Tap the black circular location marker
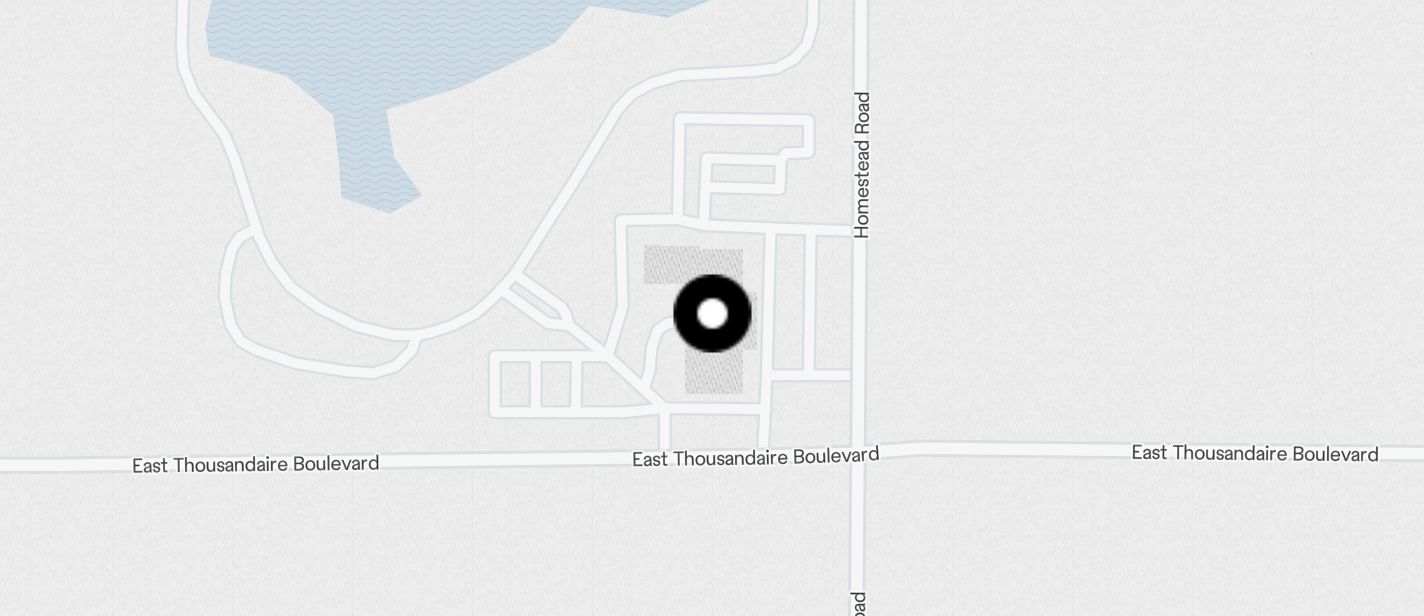The width and height of the screenshot is (1424, 616). click(712, 314)
